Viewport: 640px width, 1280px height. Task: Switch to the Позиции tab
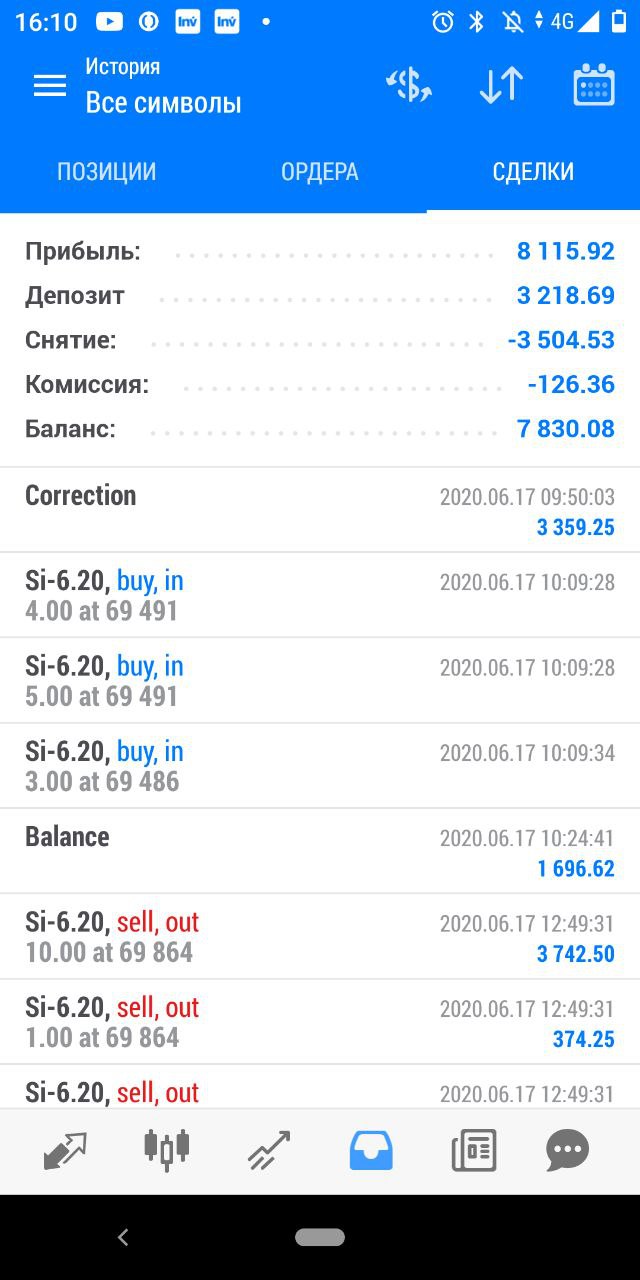click(x=106, y=172)
